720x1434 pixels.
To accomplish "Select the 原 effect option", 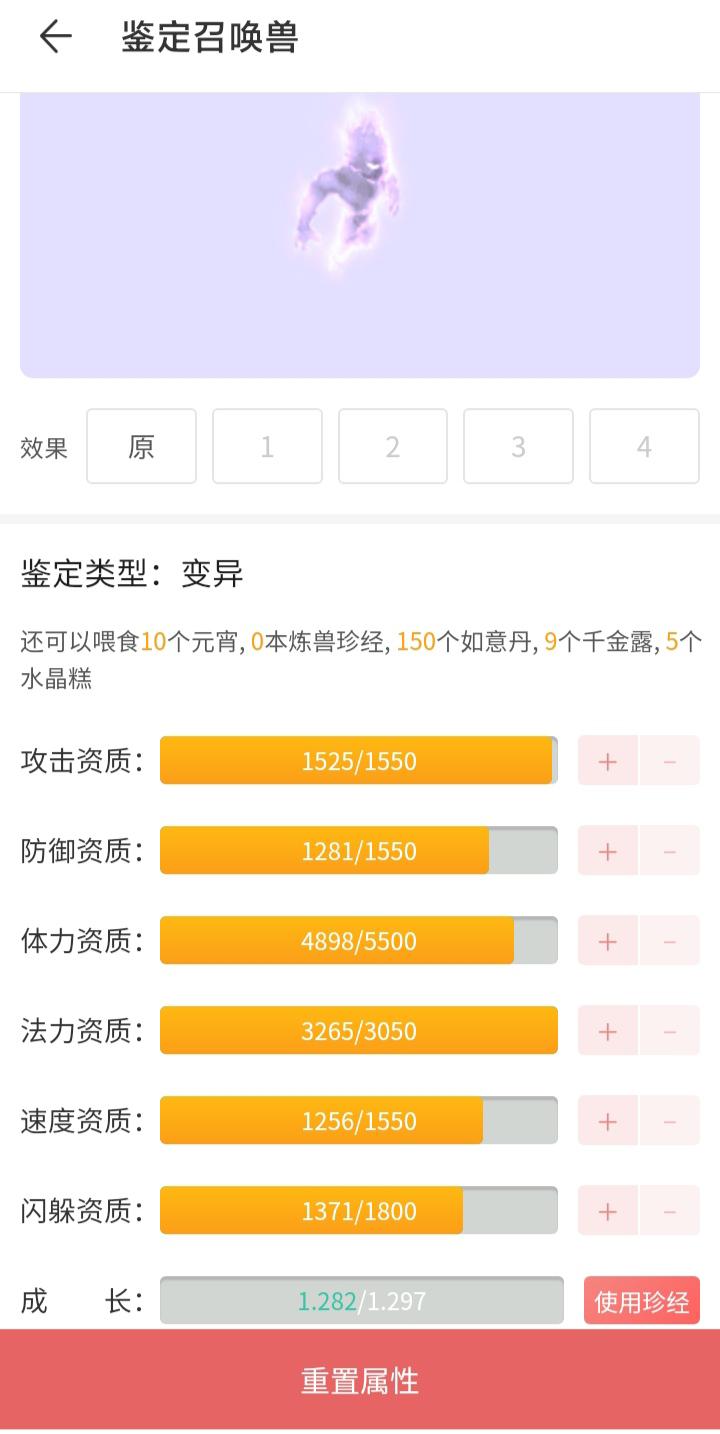I will (x=141, y=446).
